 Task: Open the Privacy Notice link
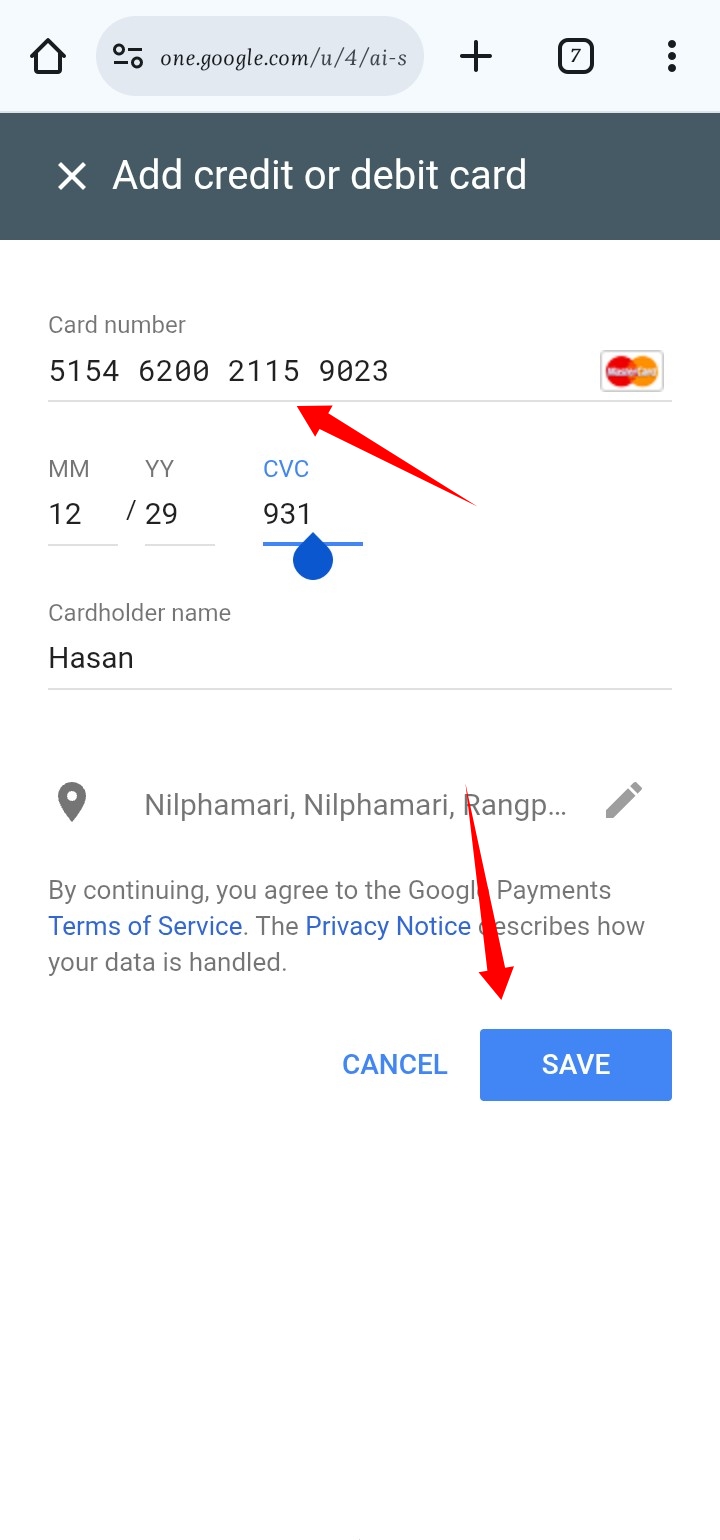(x=388, y=927)
